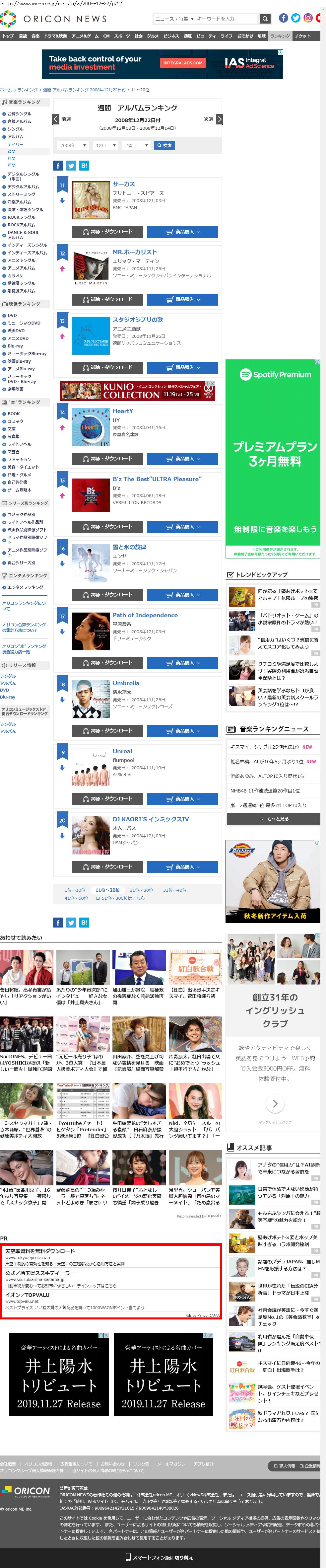Open コミック in the book ranking sidebar
Screen dimensions: 326x1568
[15, 421]
